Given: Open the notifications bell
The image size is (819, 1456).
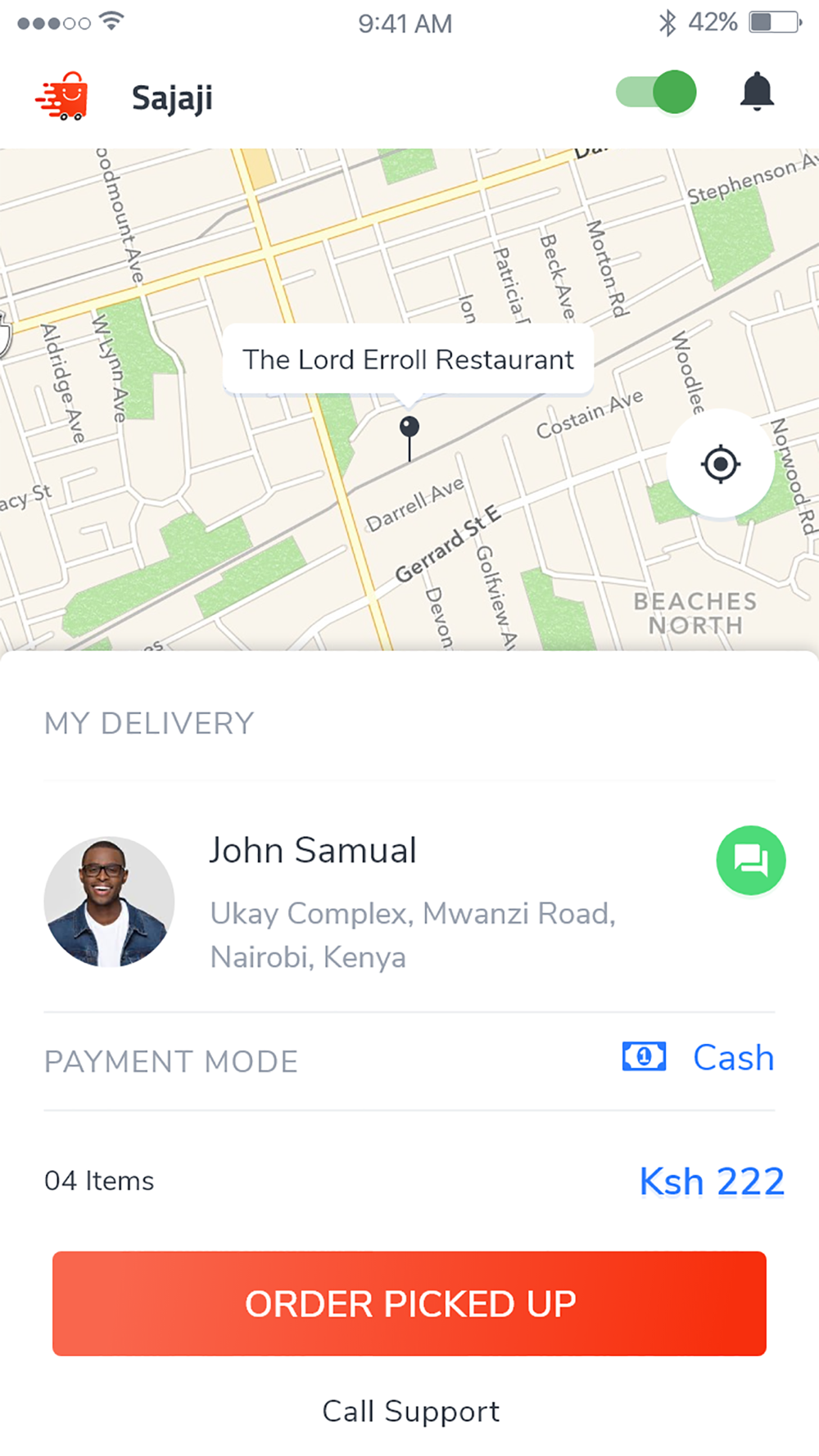Looking at the screenshot, I should (x=757, y=92).
